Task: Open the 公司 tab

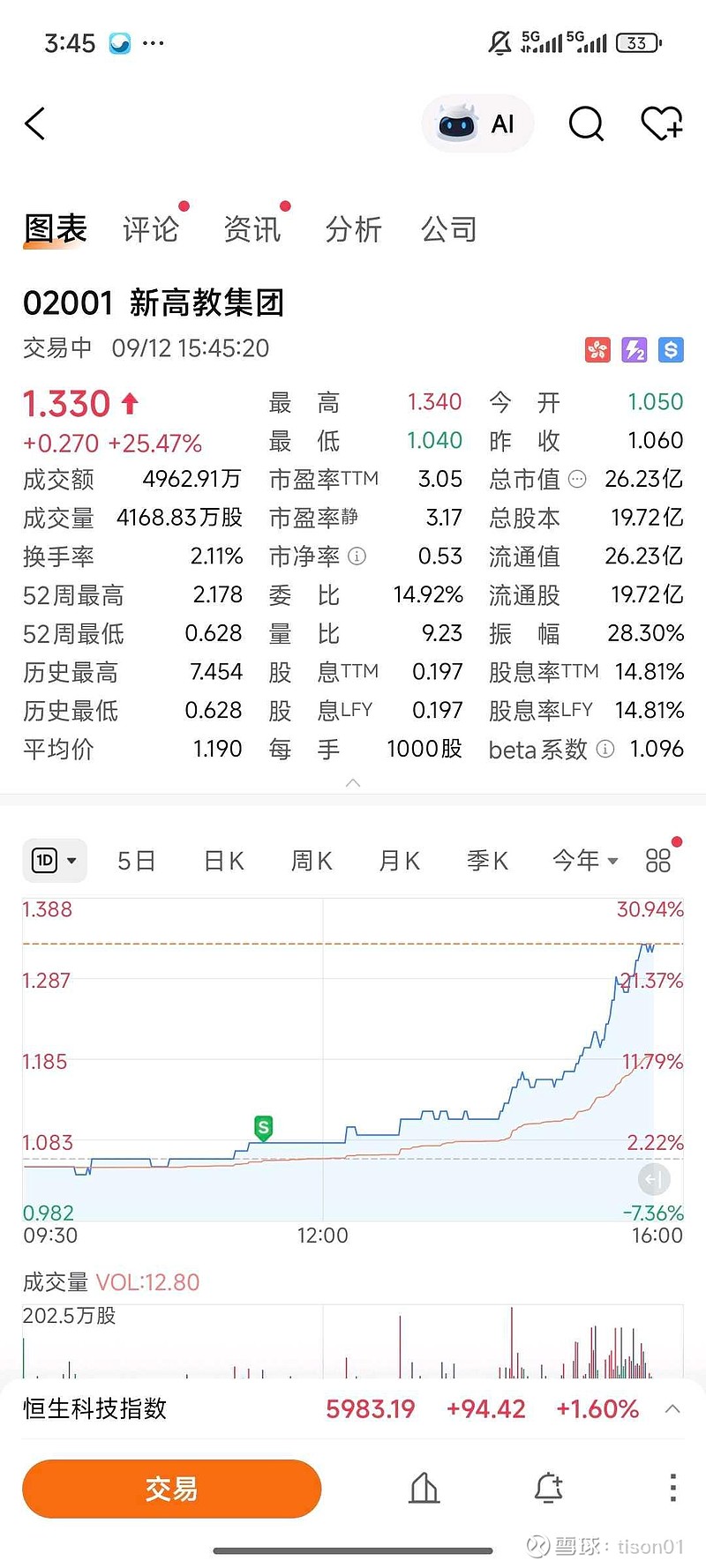Action: click(x=449, y=229)
